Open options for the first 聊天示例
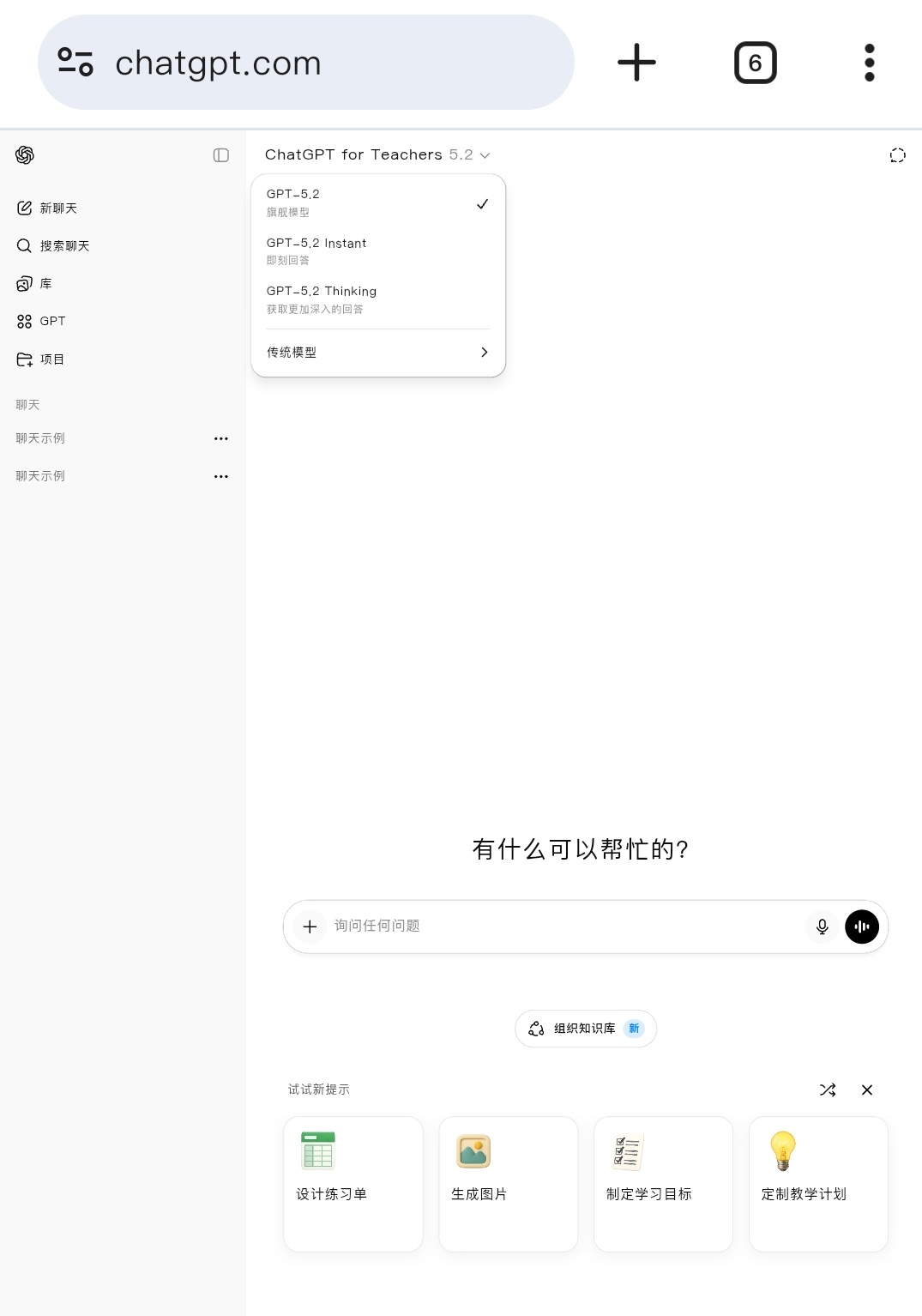Screen dimensions: 922x1316 point(221,438)
